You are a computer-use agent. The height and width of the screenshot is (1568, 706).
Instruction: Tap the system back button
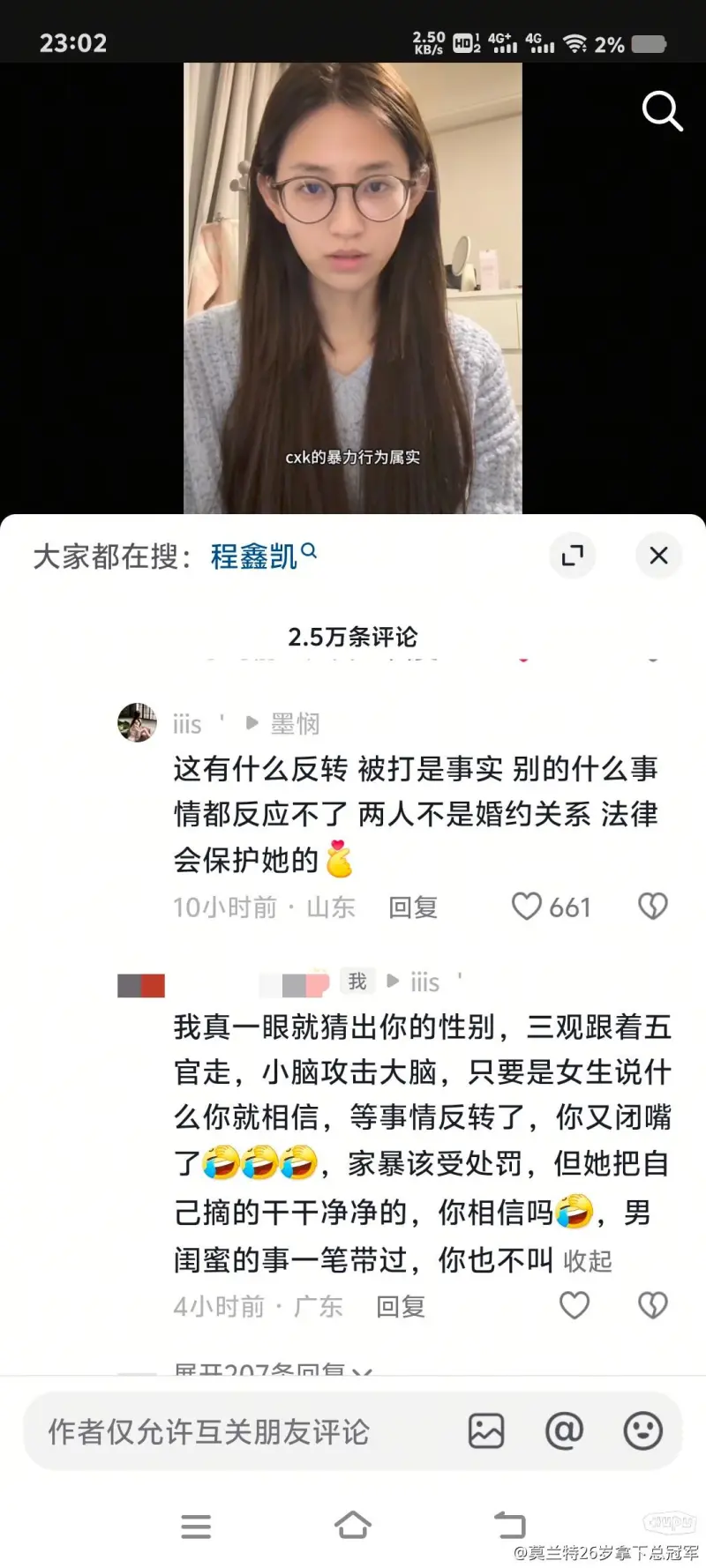[509, 1526]
